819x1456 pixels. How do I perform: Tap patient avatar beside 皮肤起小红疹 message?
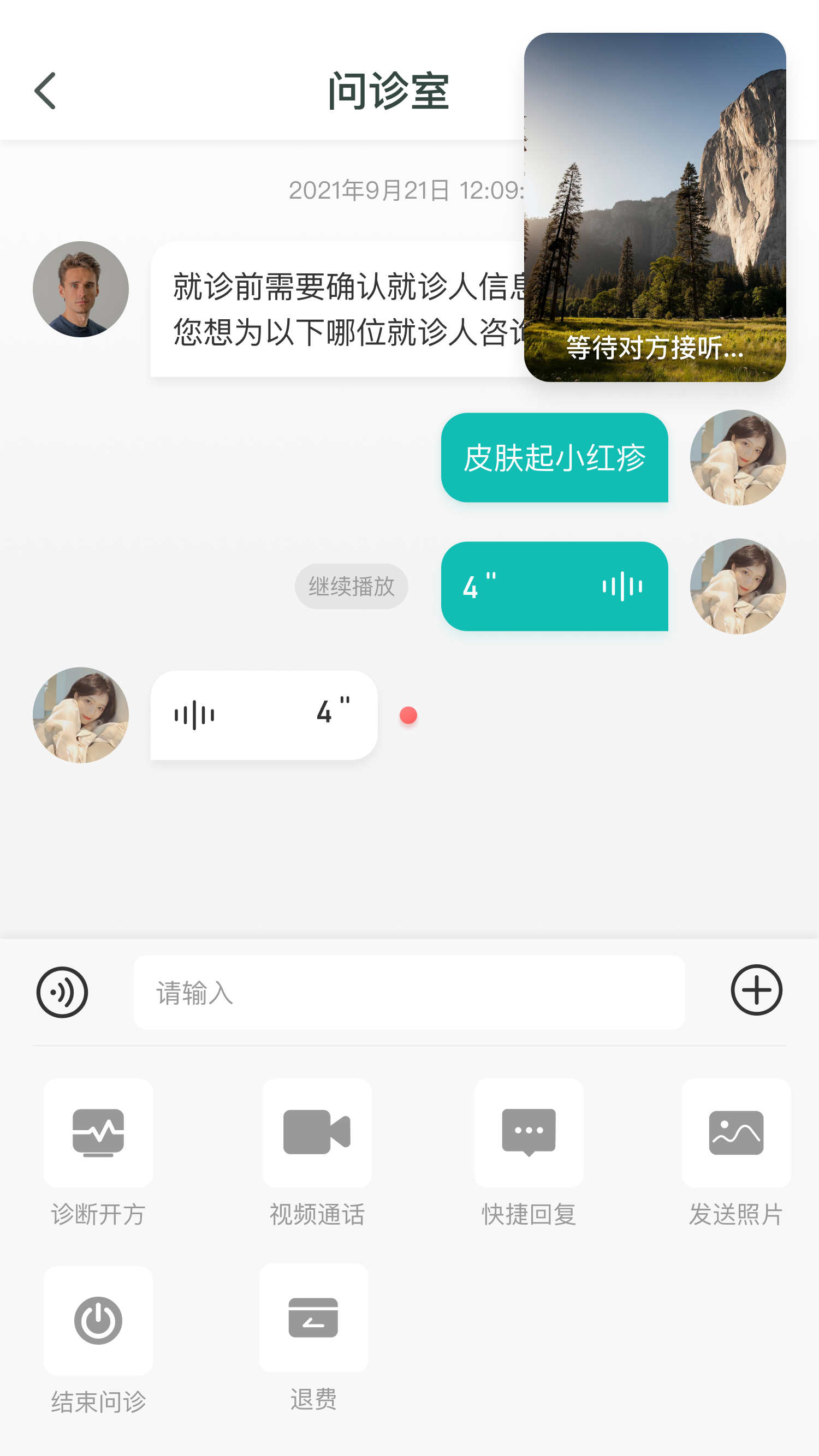[x=738, y=459]
